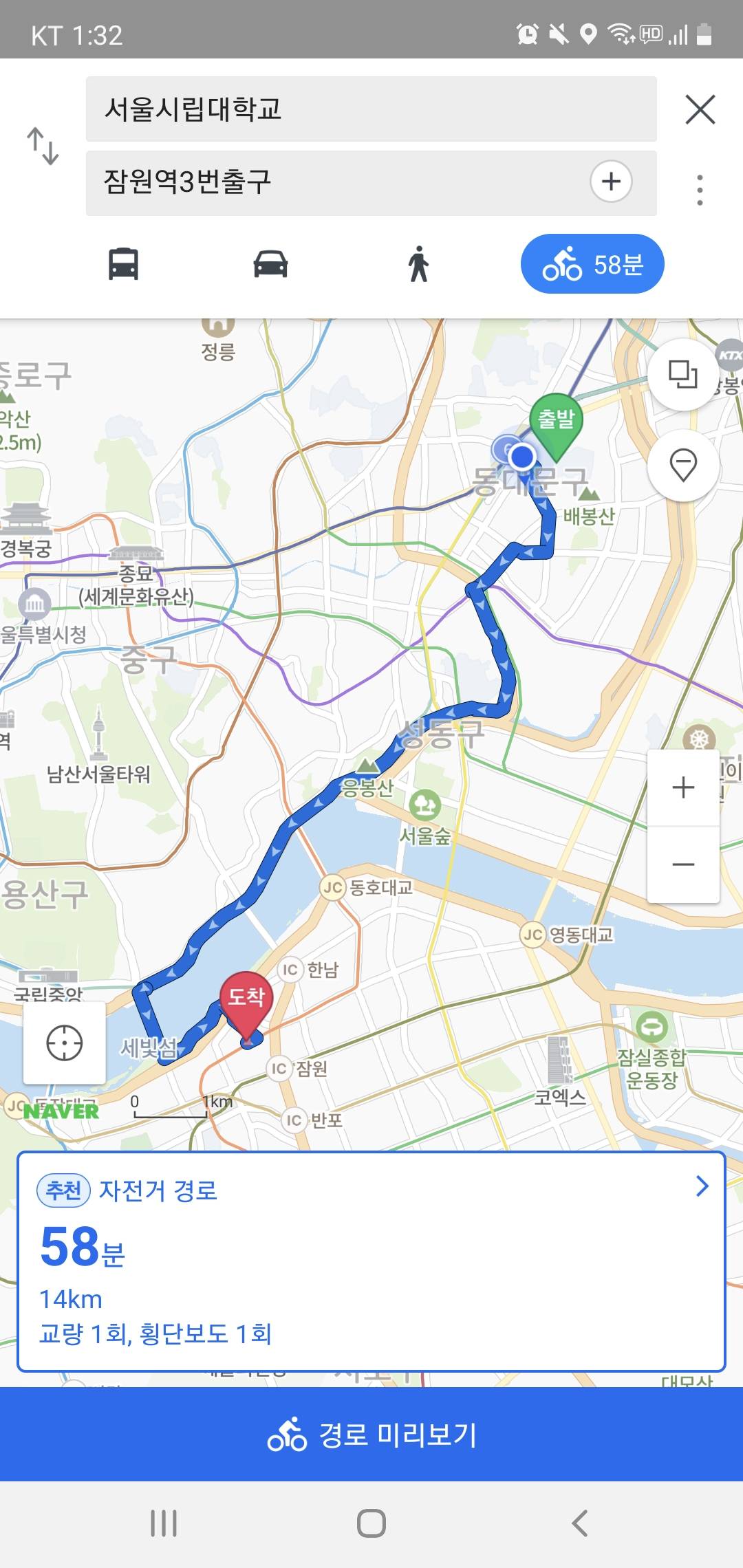This screenshot has width=743, height=1568.
Task: Add a waypoint with the plus icon
Action: pos(611,182)
